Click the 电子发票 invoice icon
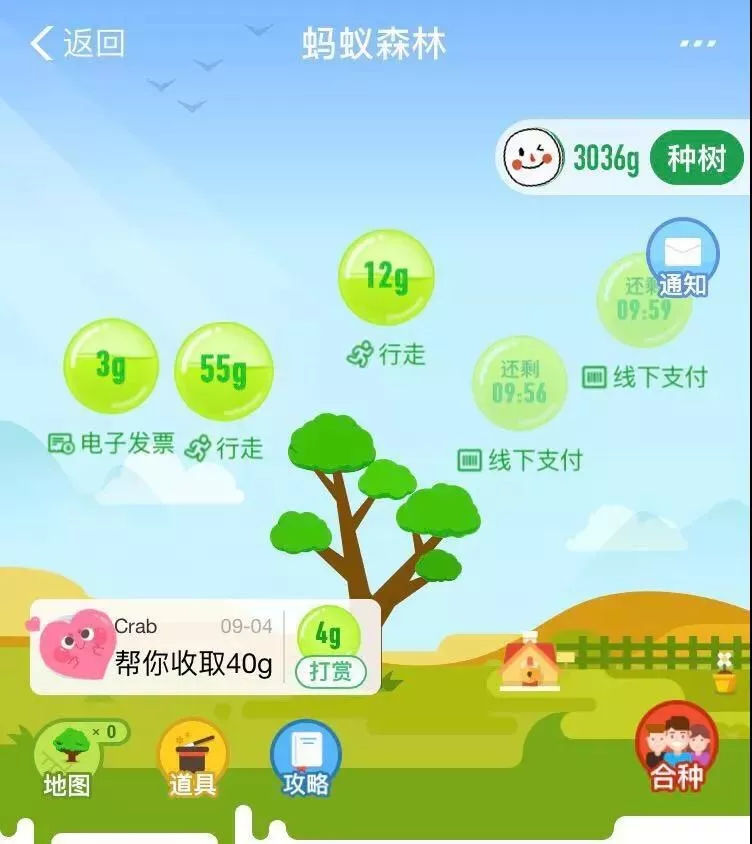Screen dimensions: 752x844 pyautogui.click(x=64, y=443)
